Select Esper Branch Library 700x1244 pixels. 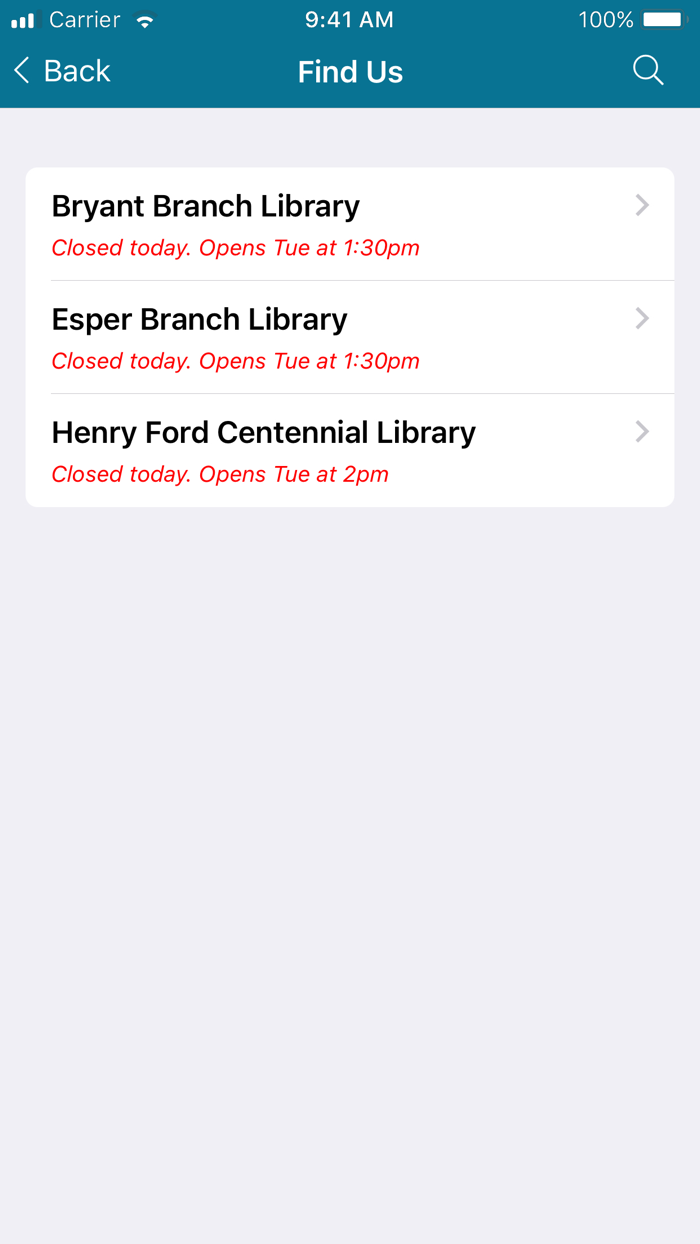350,337
